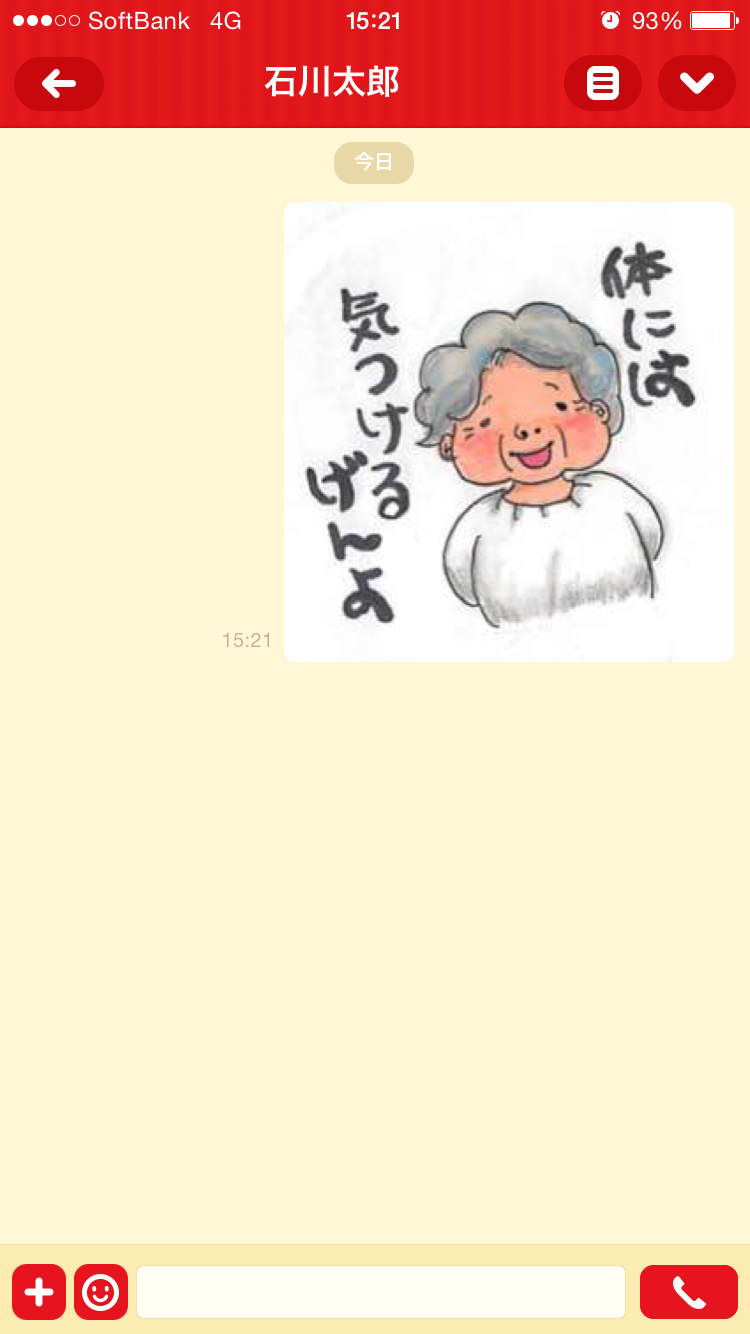Expand the dropdown chevron menu

tap(696, 84)
